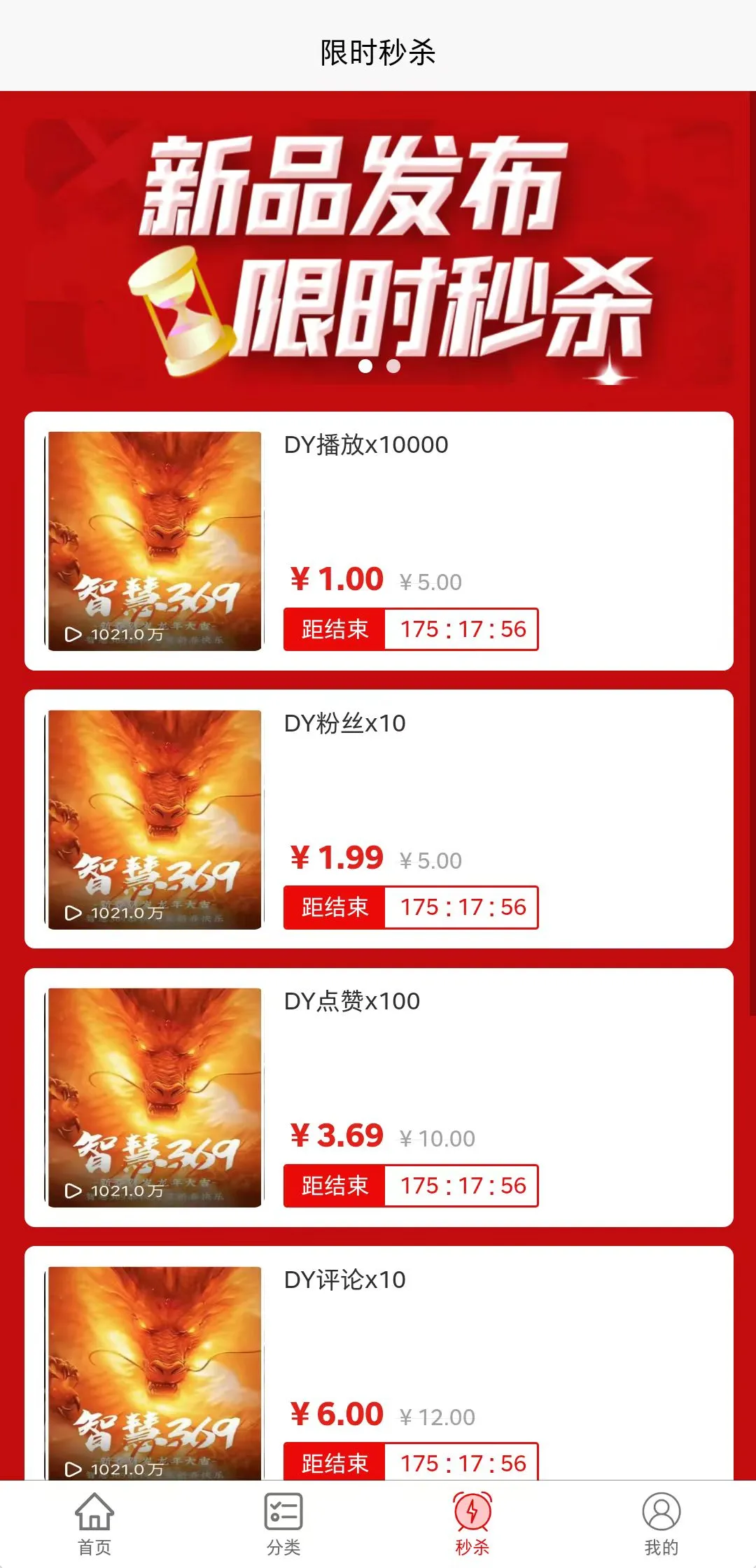Image resolution: width=756 pixels, height=1568 pixels.
Task: Open the DY粉丝x10 product card
Action: 378,818
